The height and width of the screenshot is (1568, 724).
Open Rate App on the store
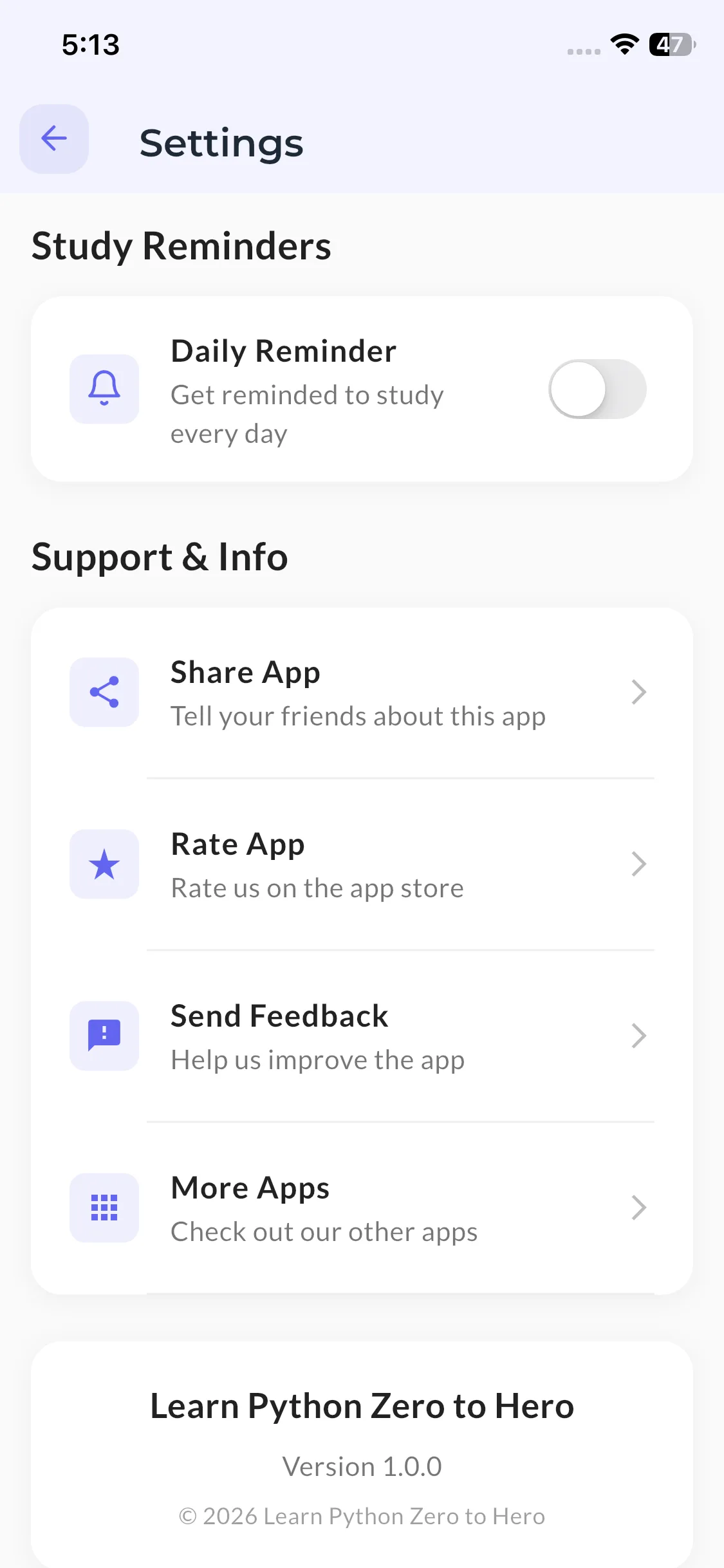(362, 864)
